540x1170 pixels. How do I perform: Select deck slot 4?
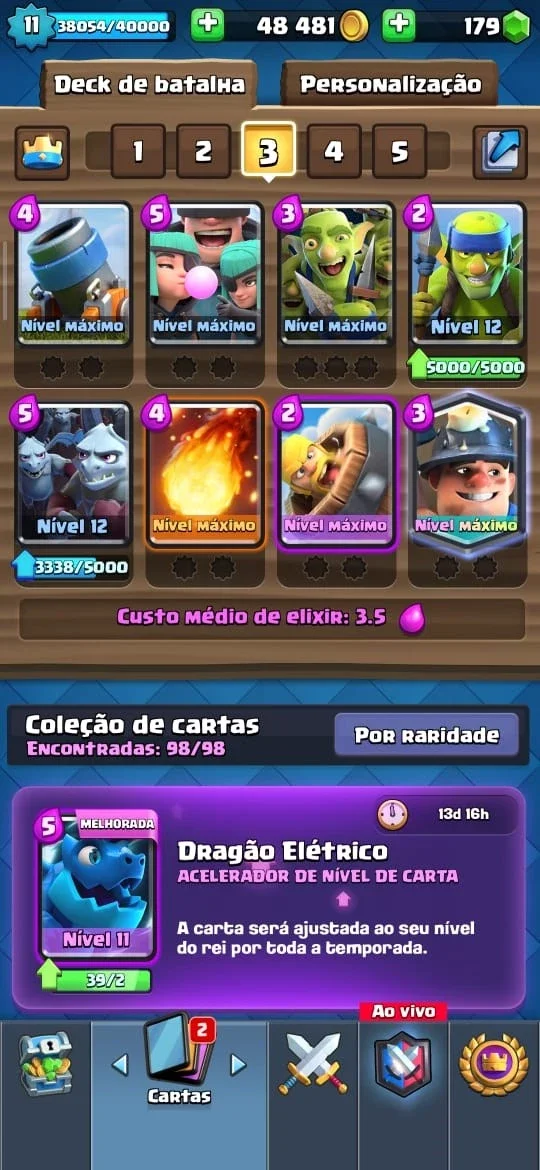(334, 151)
